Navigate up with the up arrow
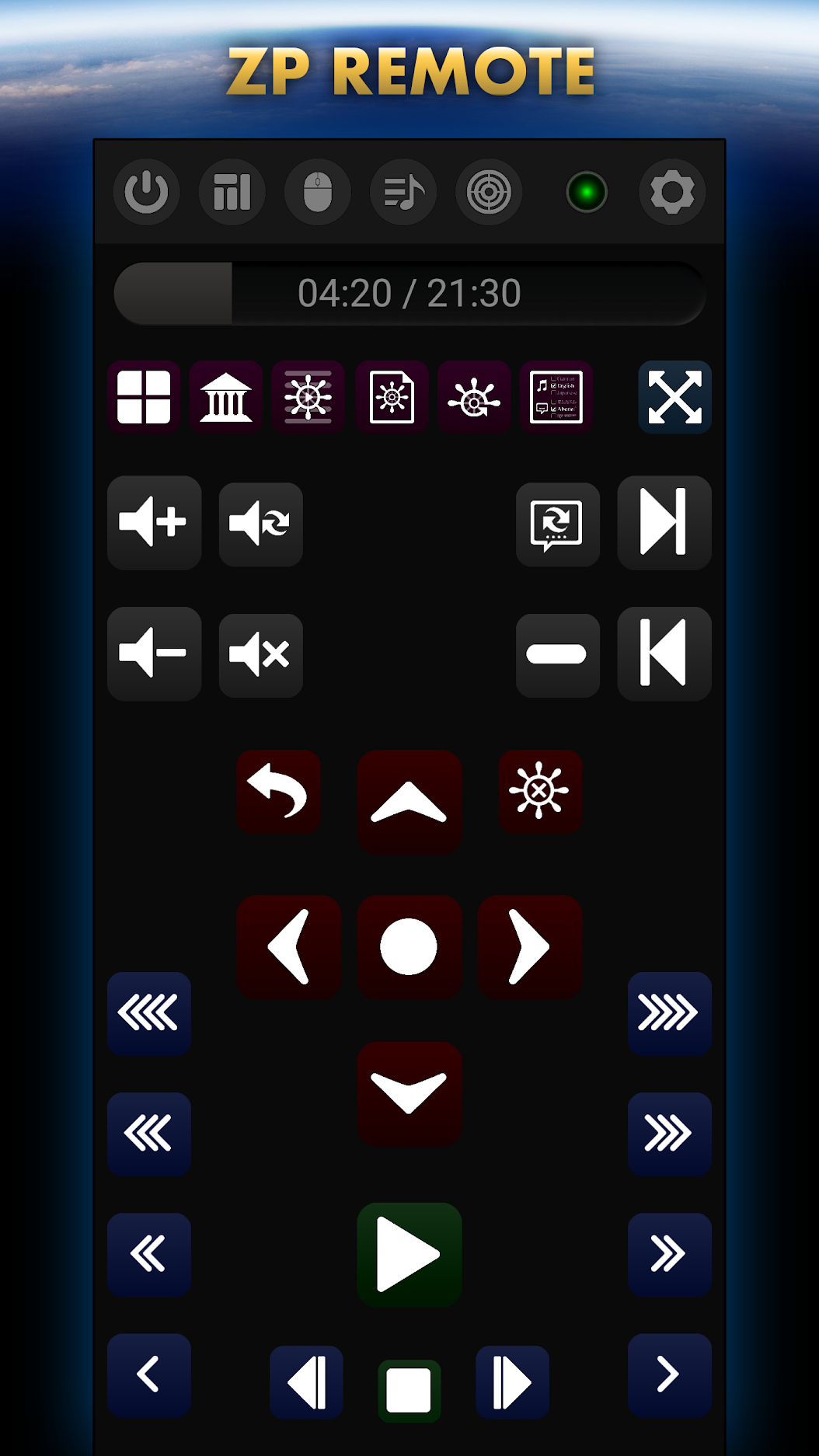 (x=410, y=803)
